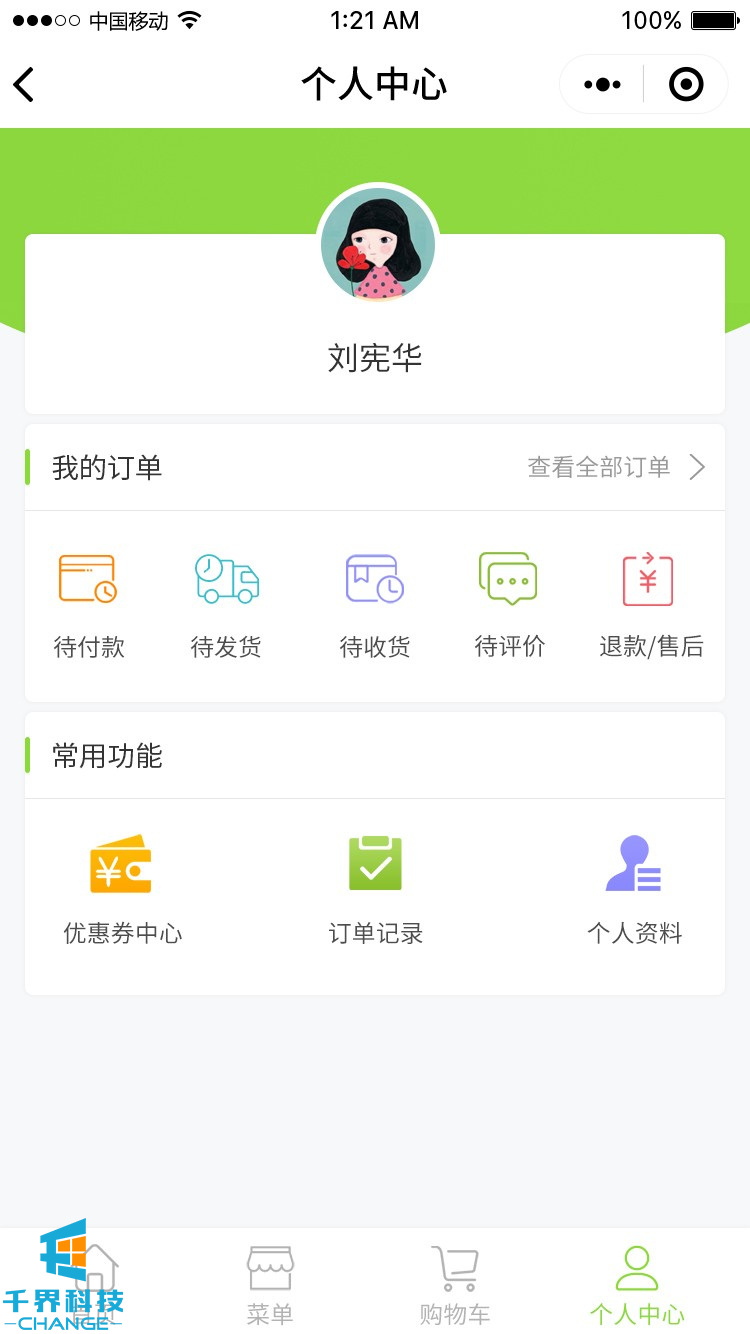Open 退款/售后 refund and after-sales
This screenshot has height=1334, width=750.
pyautogui.click(x=650, y=604)
